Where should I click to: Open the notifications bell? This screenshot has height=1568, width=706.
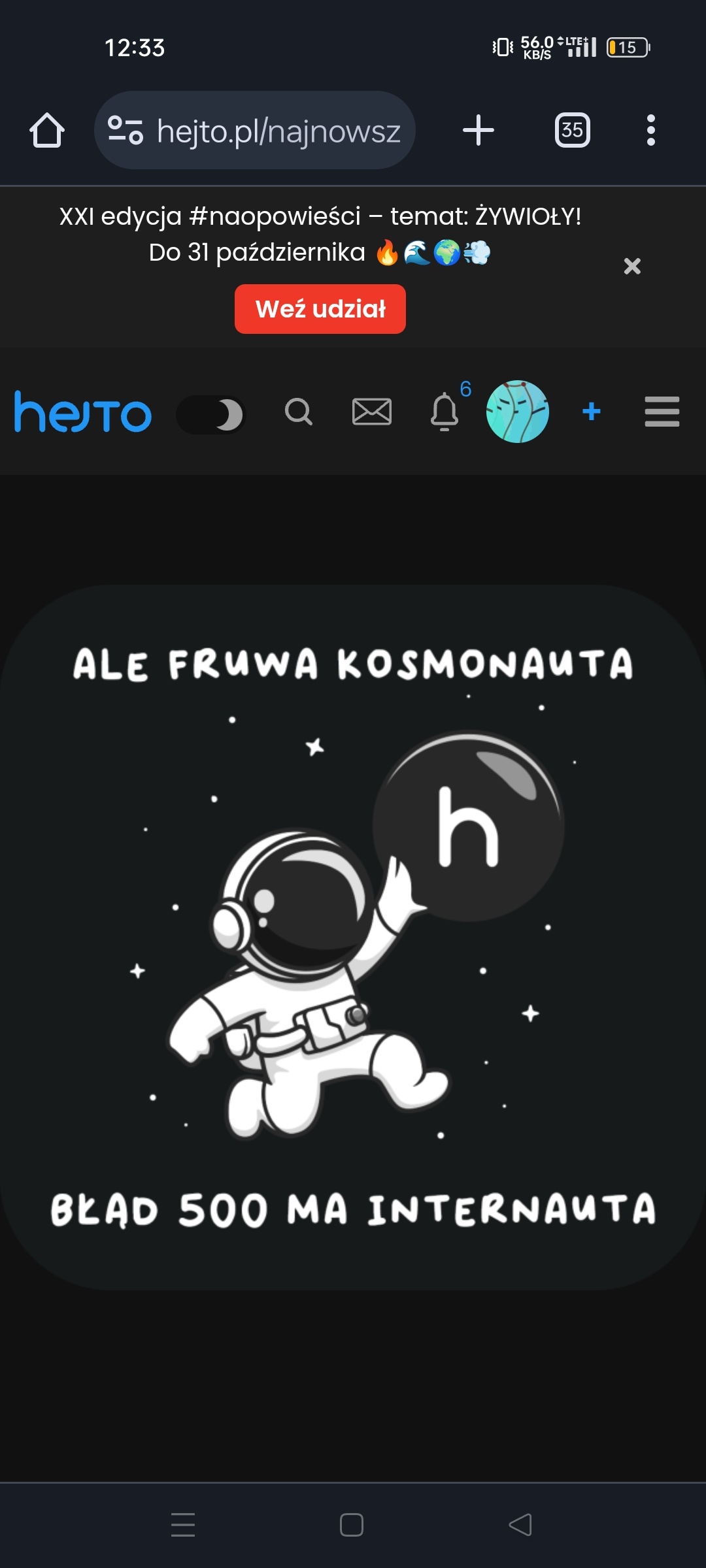click(445, 412)
